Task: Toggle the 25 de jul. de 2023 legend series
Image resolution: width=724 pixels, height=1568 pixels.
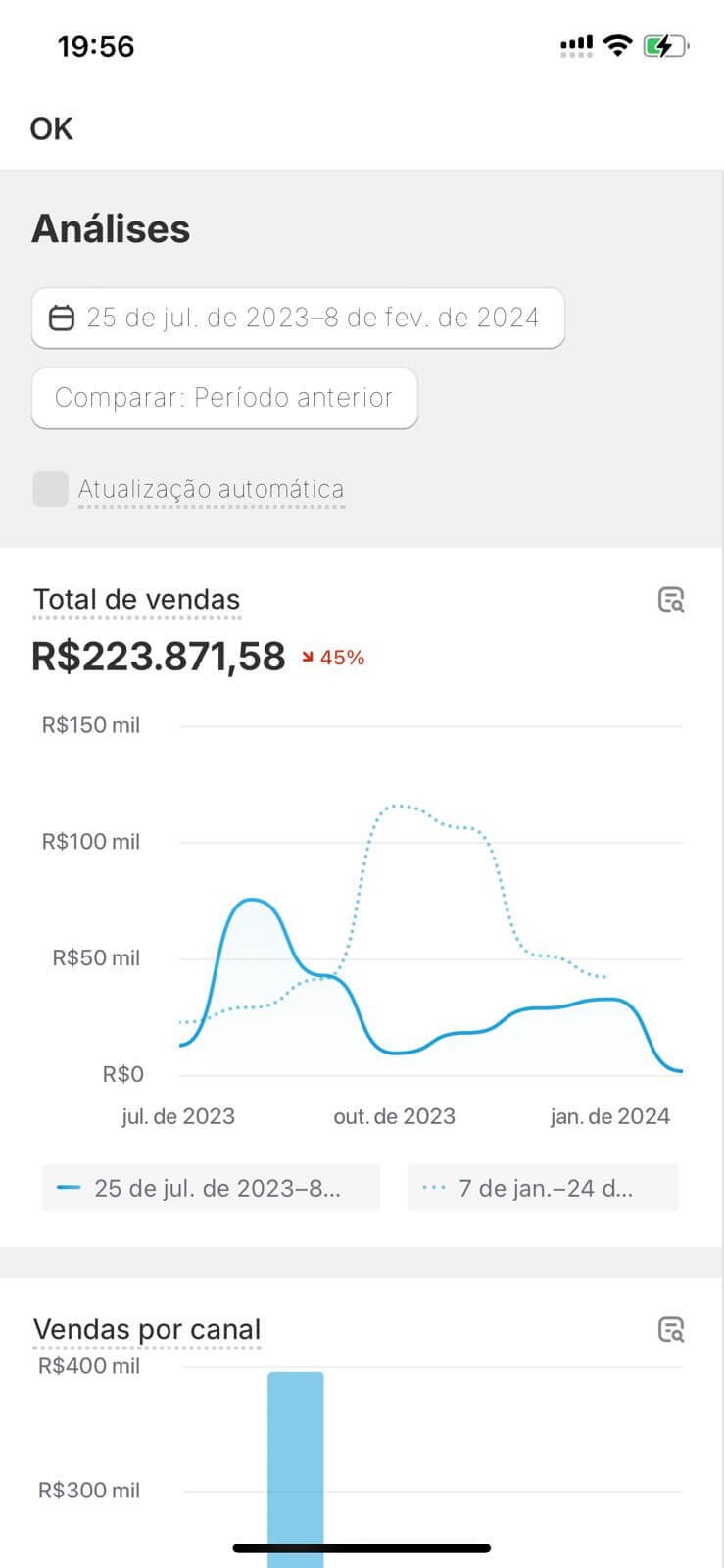Action: click(x=210, y=1188)
